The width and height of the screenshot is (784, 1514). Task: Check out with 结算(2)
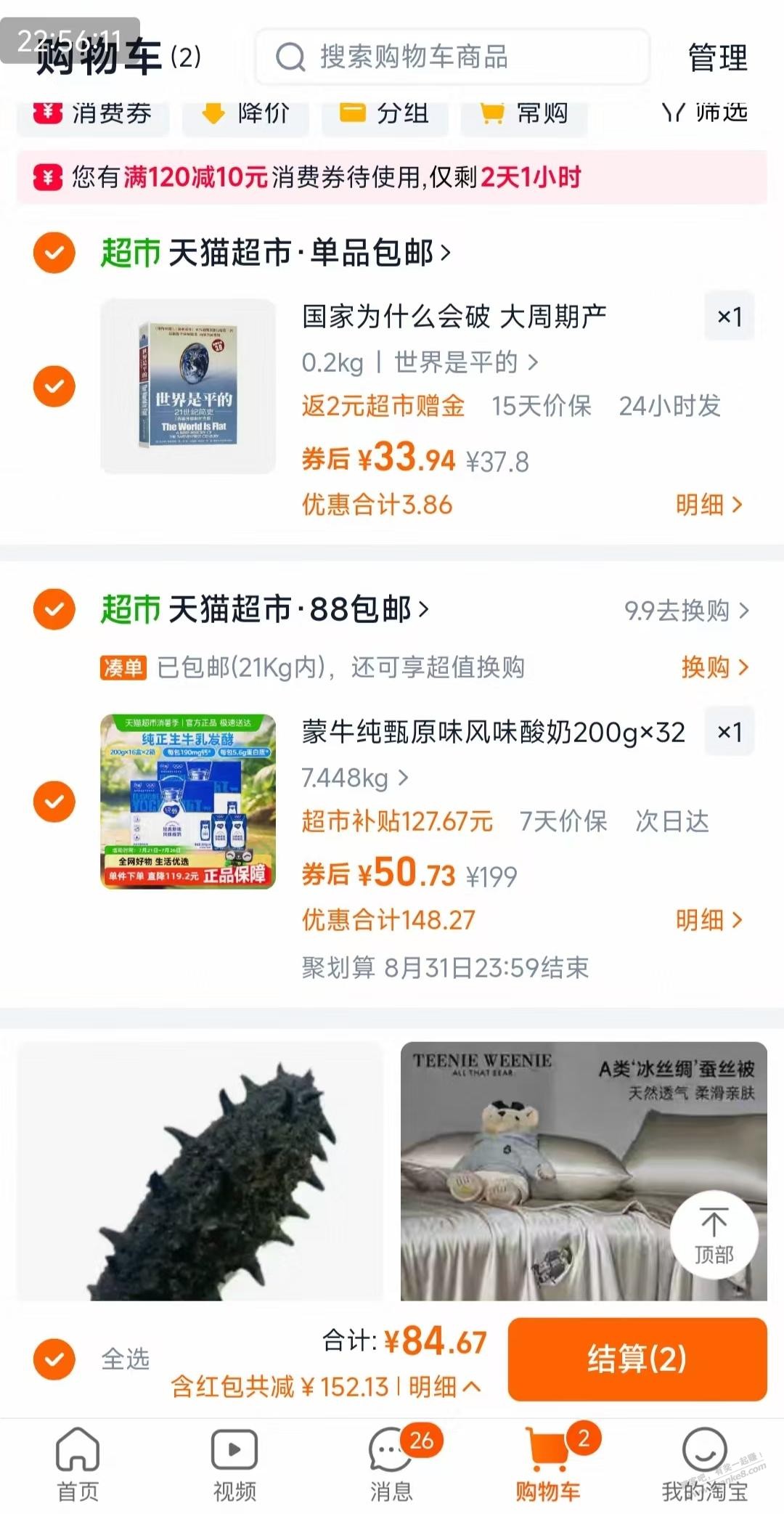(x=637, y=1359)
